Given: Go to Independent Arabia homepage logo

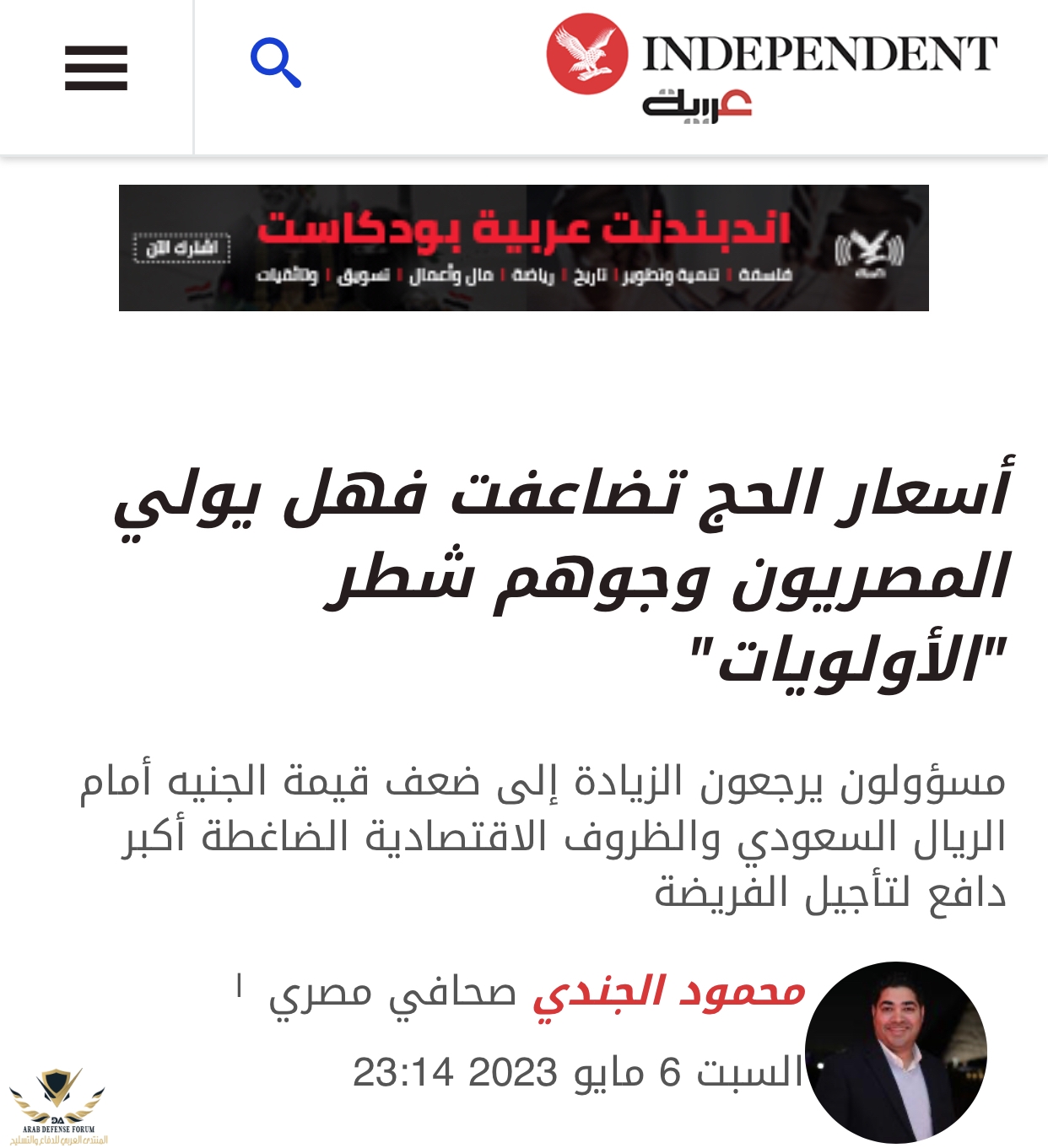Looking at the screenshot, I should click(771, 67).
